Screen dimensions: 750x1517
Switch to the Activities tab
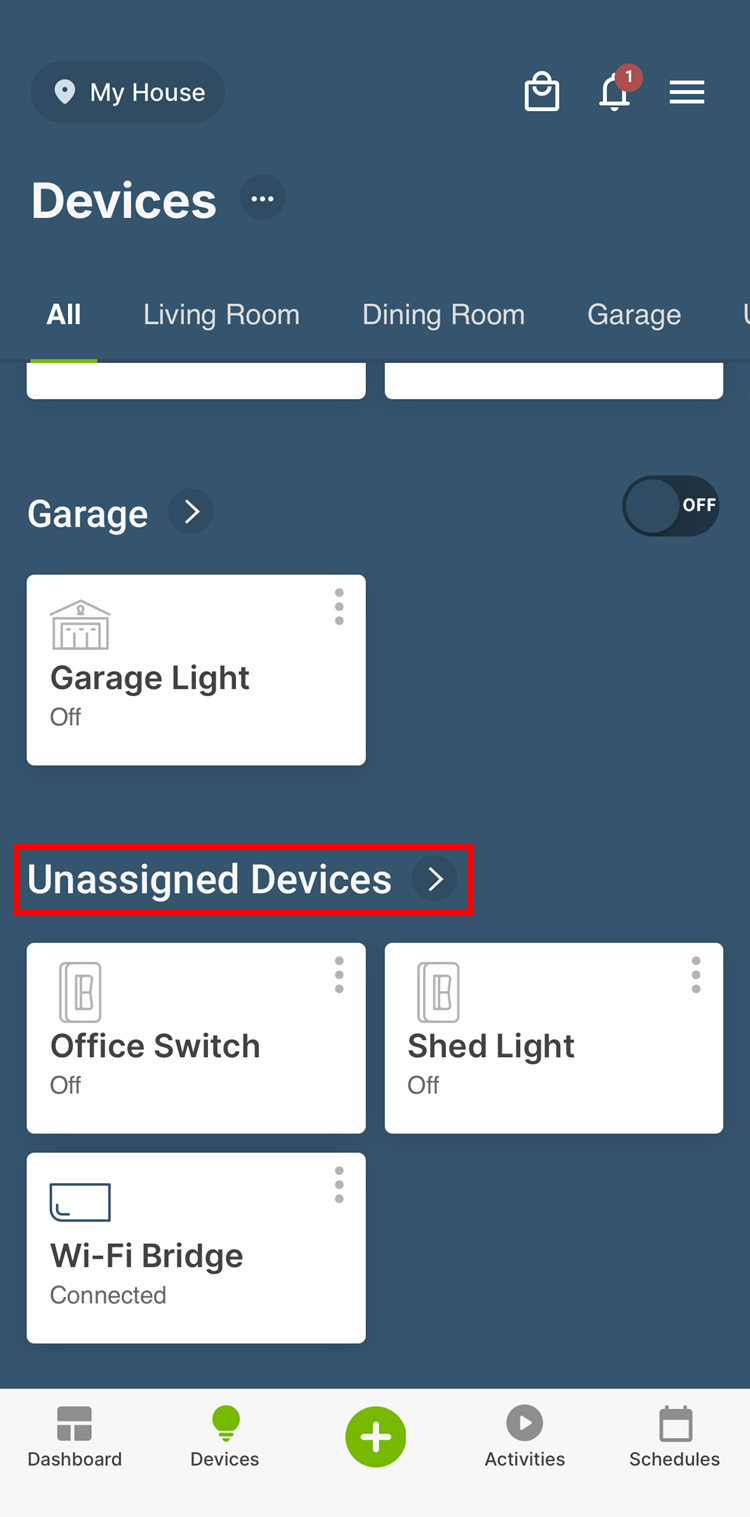click(x=525, y=1438)
